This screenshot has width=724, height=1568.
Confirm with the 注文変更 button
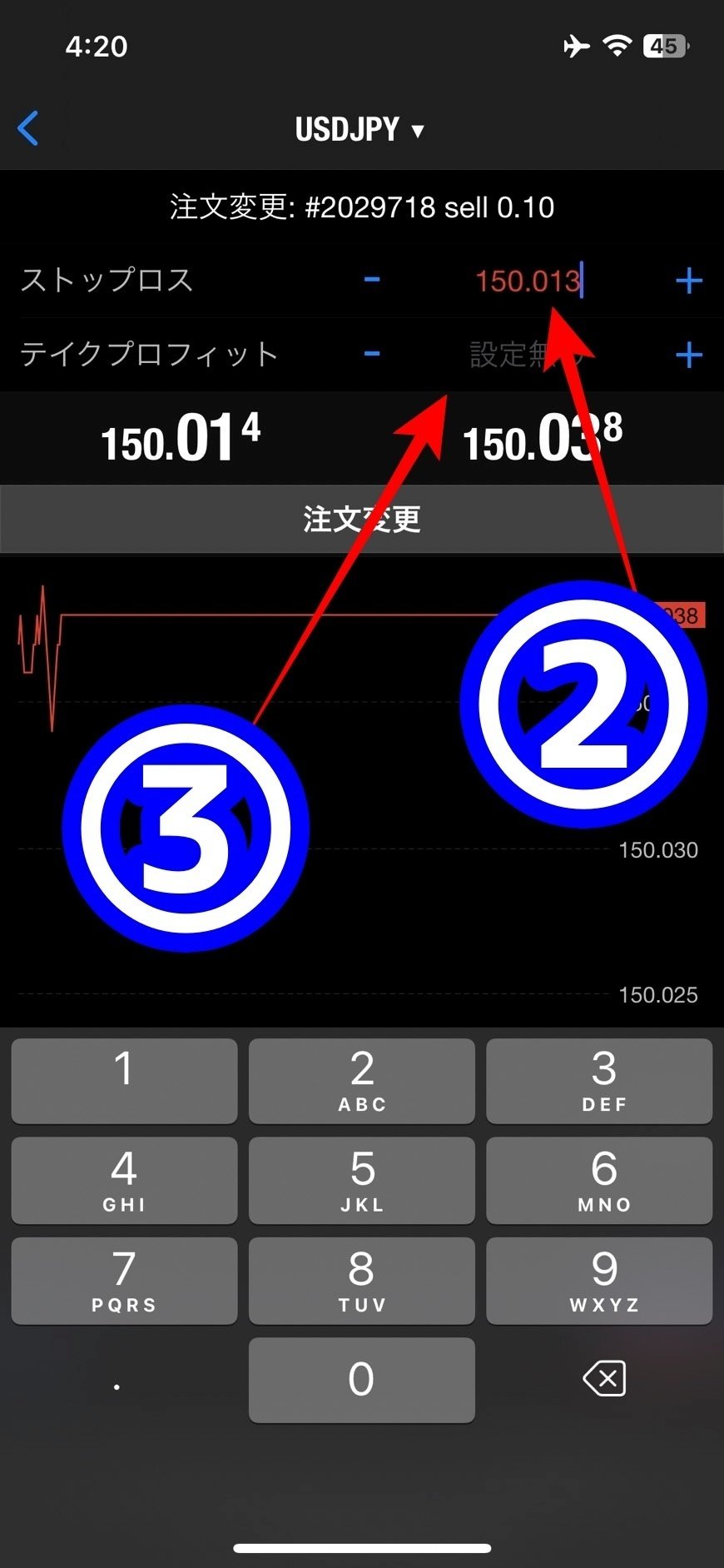pos(362,520)
